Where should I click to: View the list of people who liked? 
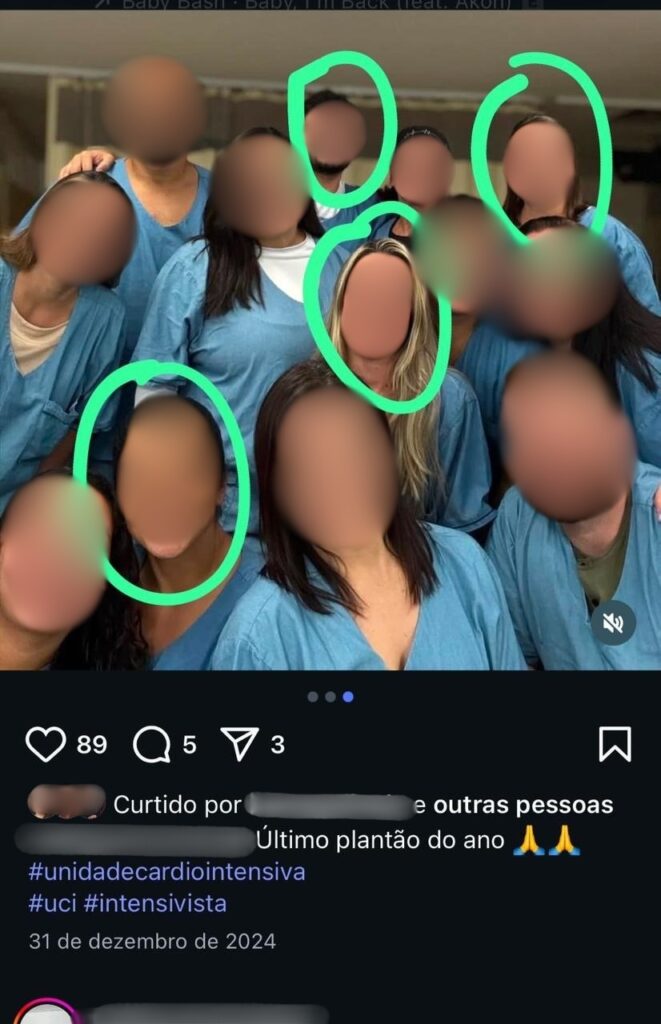[523, 805]
